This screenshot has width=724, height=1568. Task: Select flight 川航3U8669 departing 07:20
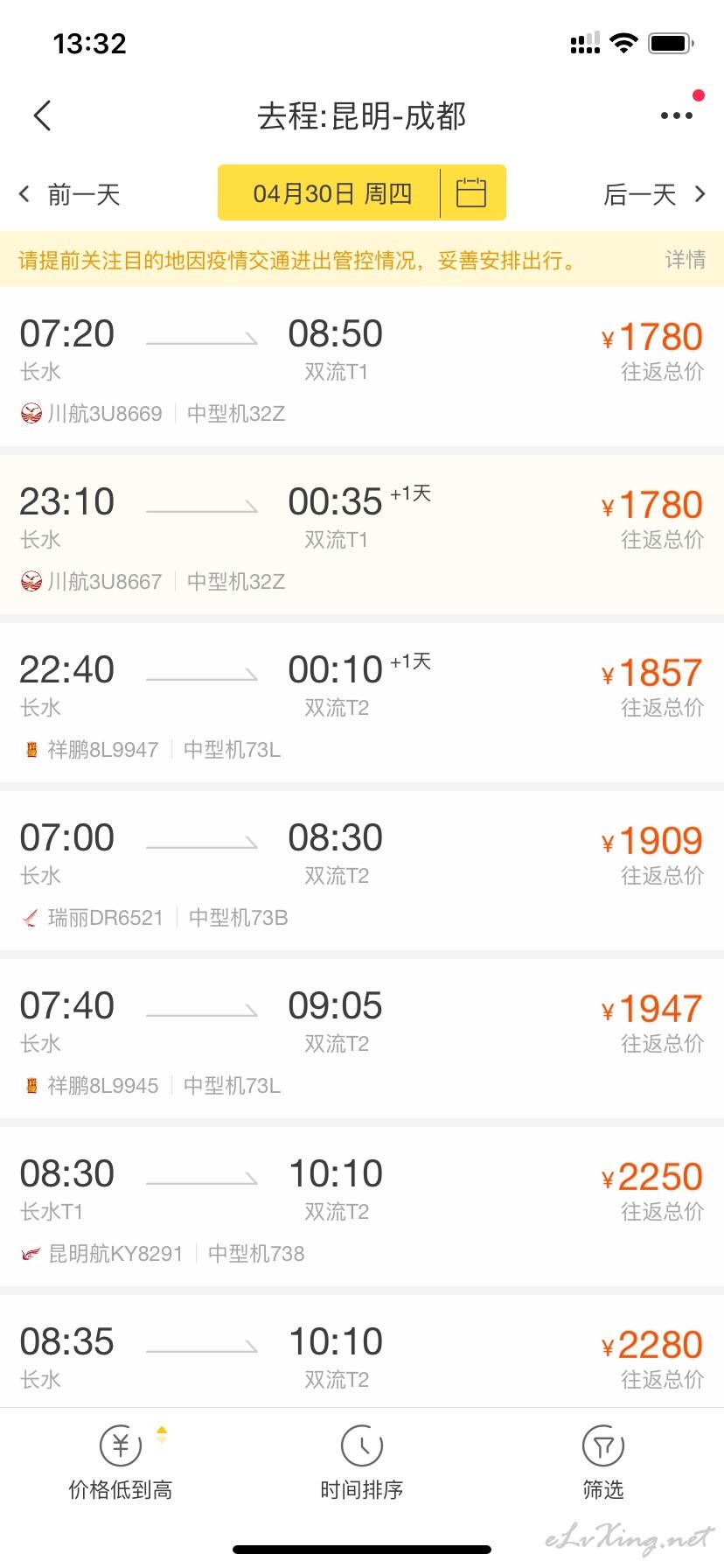[x=362, y=367]
